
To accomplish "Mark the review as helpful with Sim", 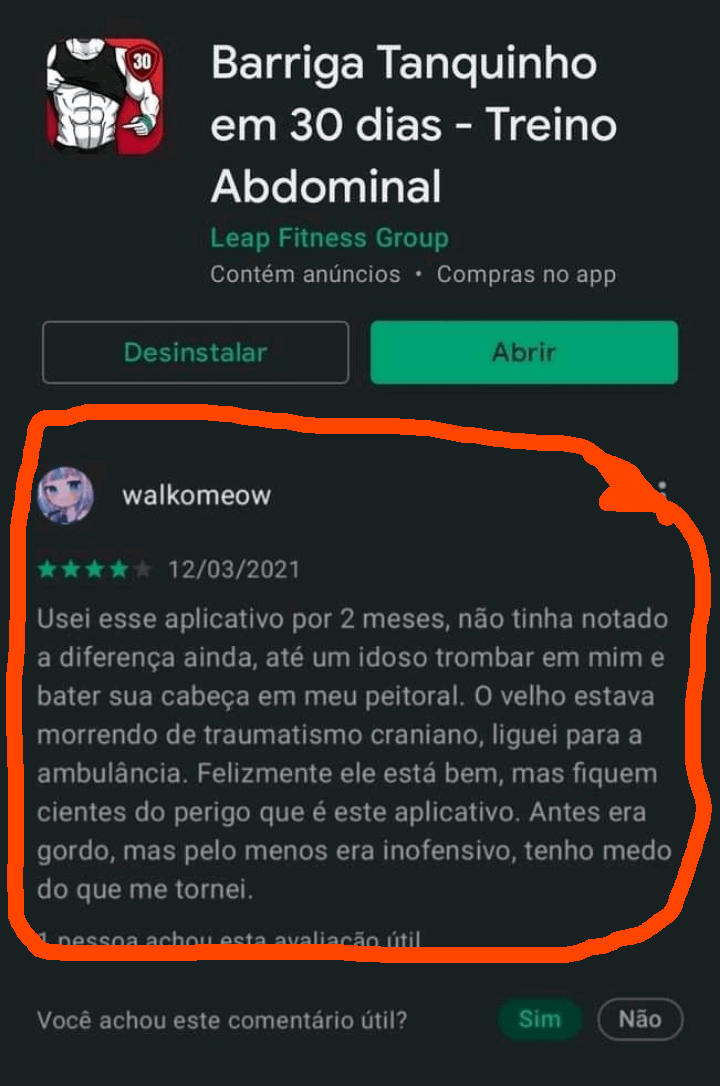I will pyautogui.click(x=539, y=1020).
